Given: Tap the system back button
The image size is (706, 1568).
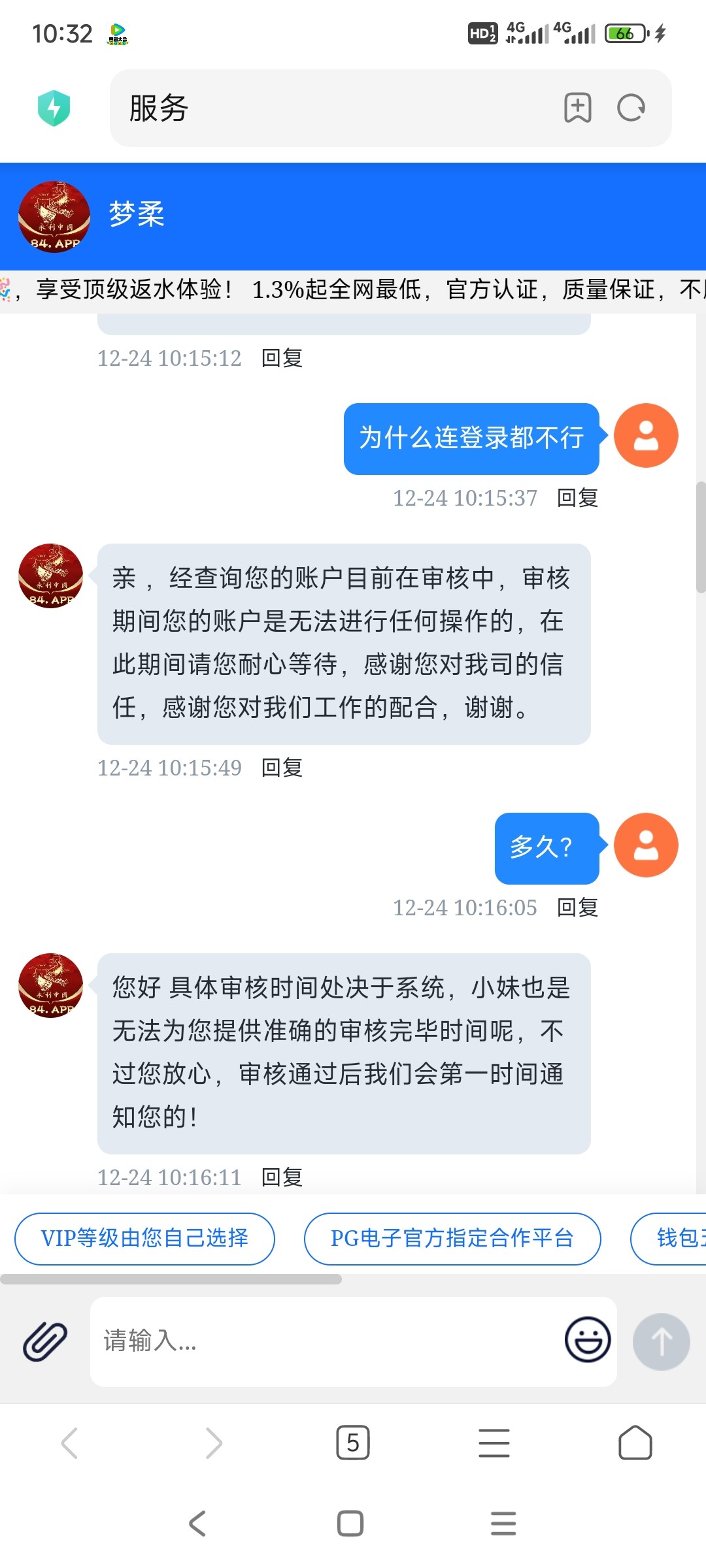Looking at the screenshot, I should click(197, 1523).
